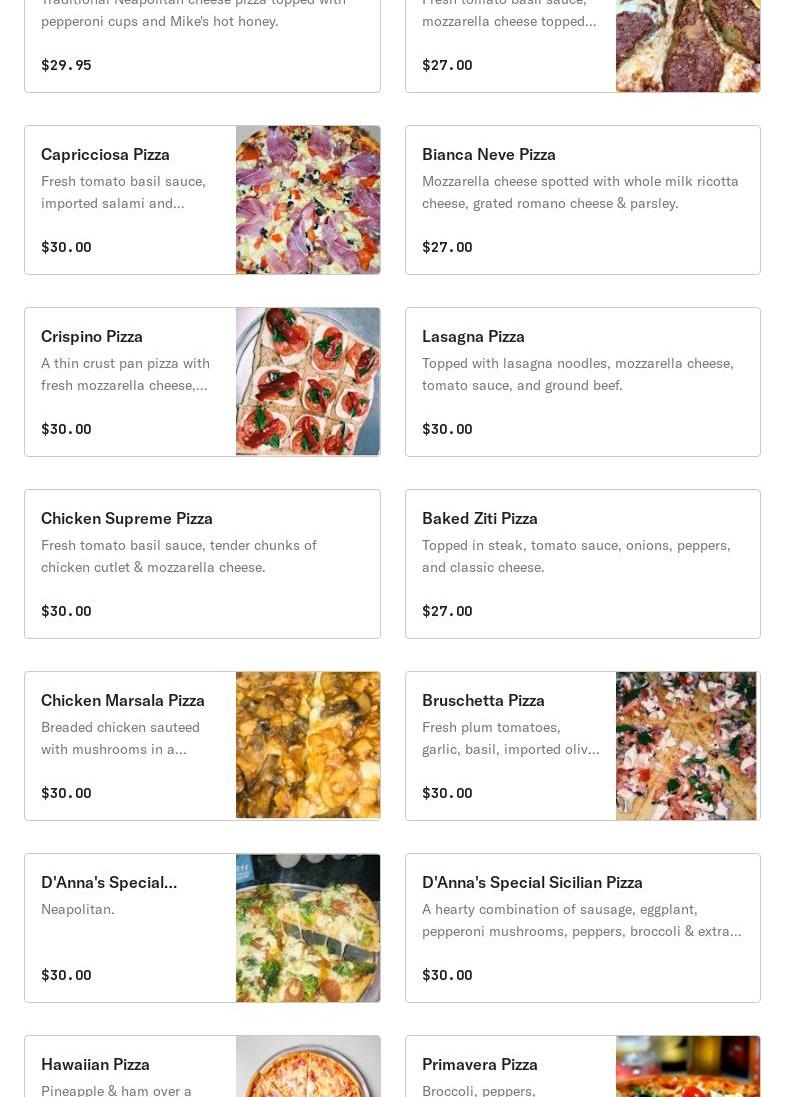Choose the Primavera Pizza item

(582, 1068)
